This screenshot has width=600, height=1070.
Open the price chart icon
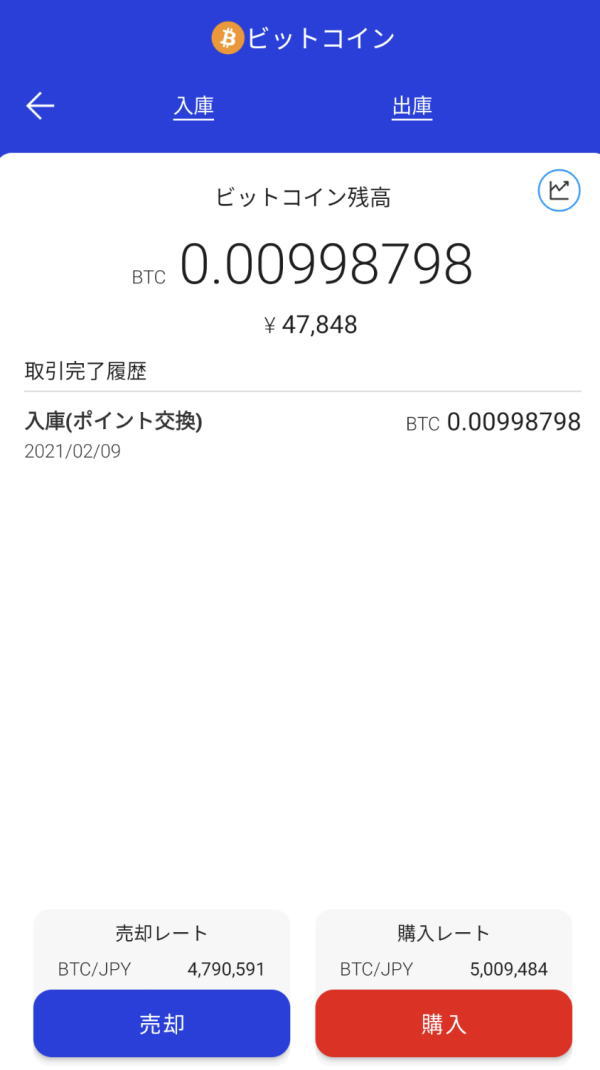pos(559,190)
